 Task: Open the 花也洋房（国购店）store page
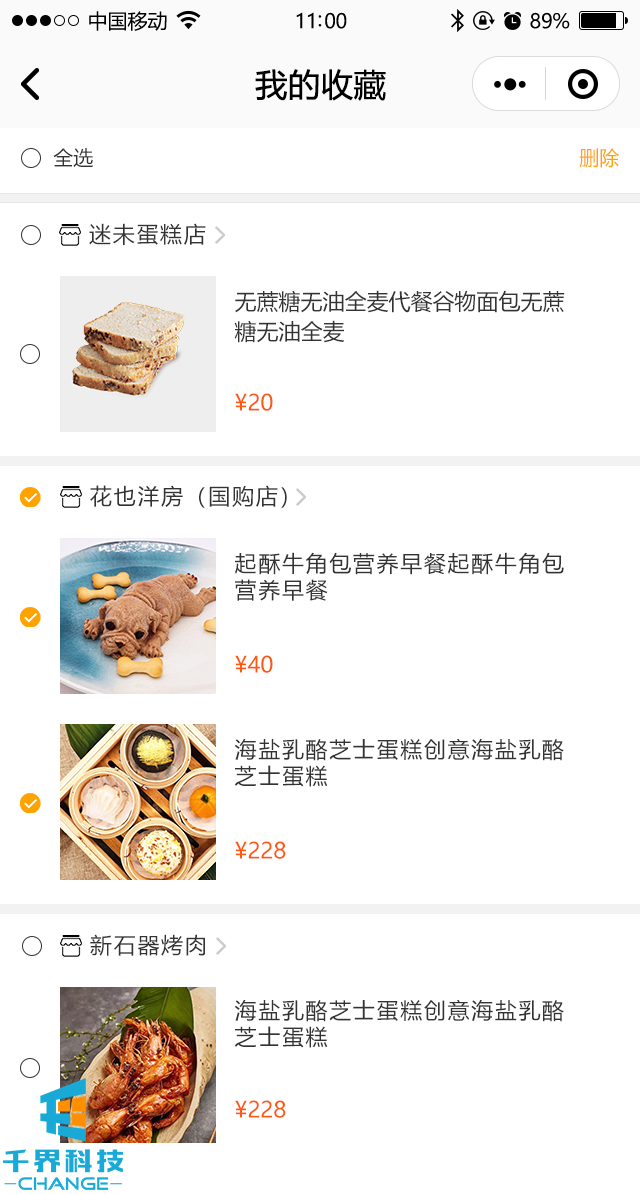[x=188, y=497]
